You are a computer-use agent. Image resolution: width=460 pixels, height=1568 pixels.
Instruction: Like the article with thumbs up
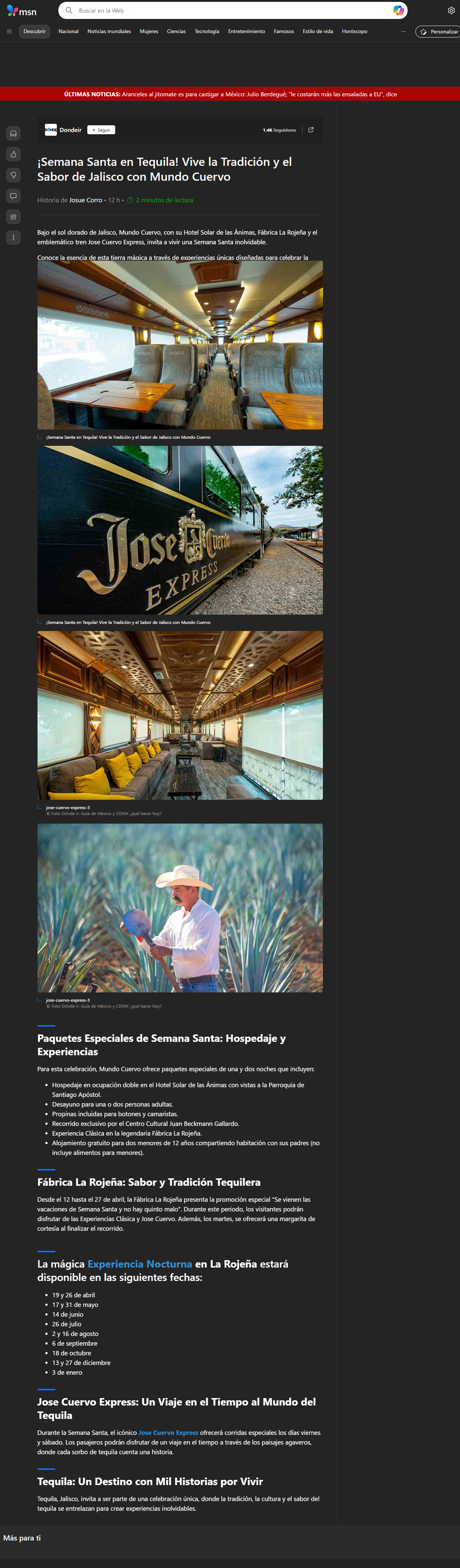pyautogui.click(x=13, y=155)
